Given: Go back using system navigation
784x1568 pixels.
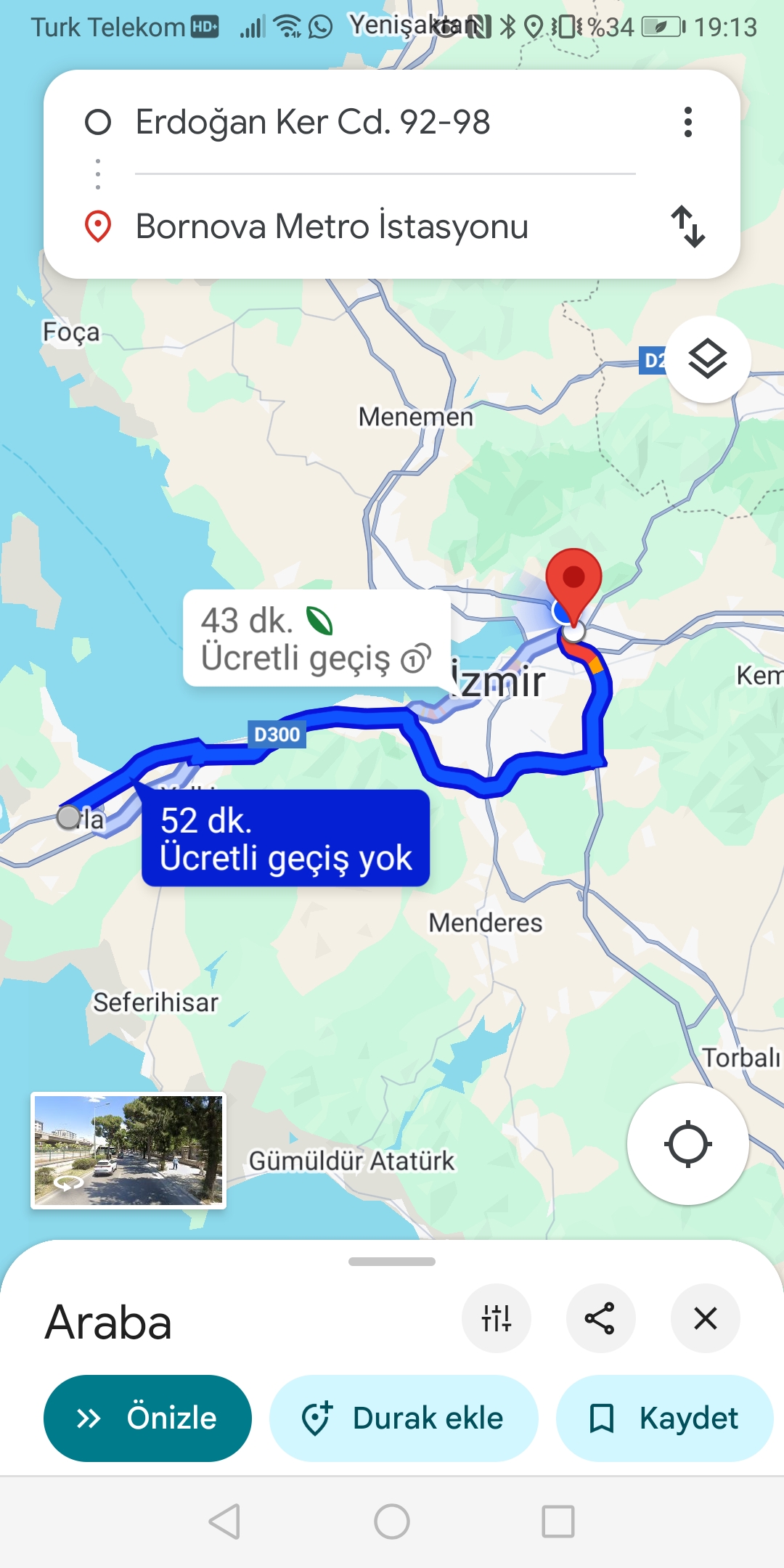Looking at the screenshot, I should [x=224, y=1522].
